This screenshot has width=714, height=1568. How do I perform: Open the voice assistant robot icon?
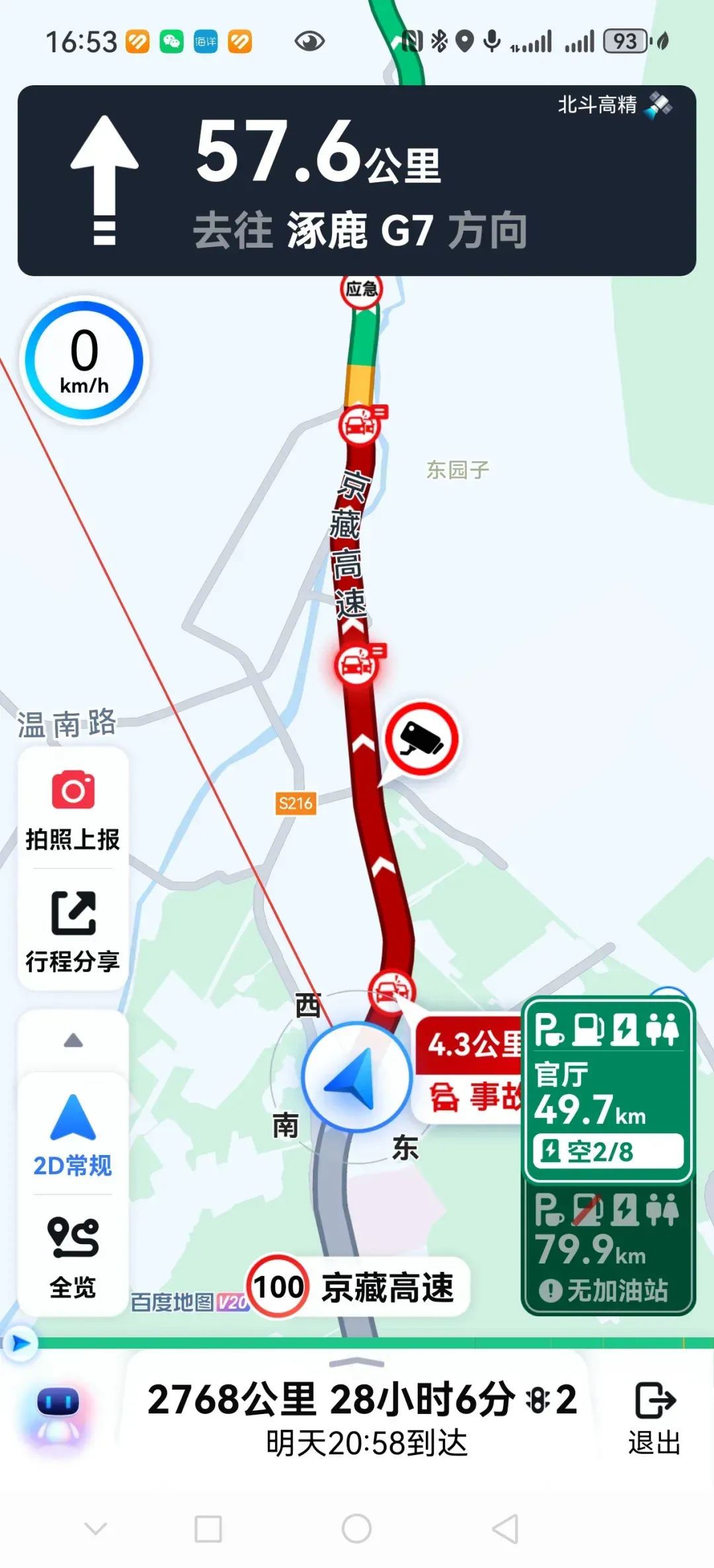pos(59,1414)
